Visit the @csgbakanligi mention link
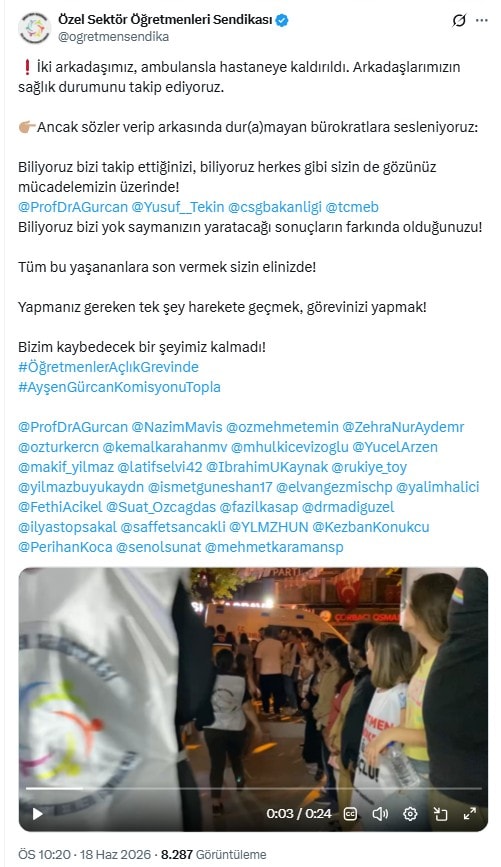This screenshot has width=501, height=867. click(275, 207)
